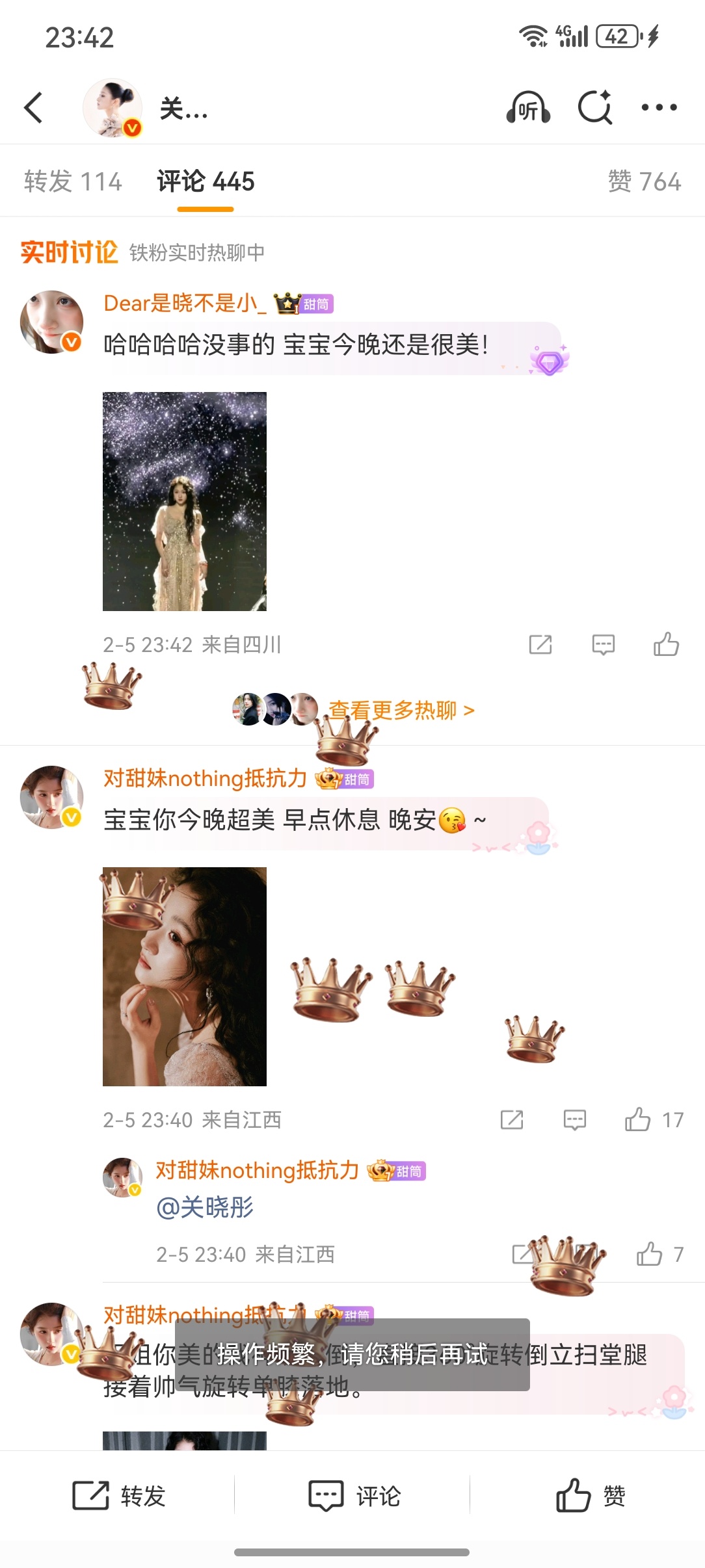Switch to the 转发 114 tab

coord(73,181)
